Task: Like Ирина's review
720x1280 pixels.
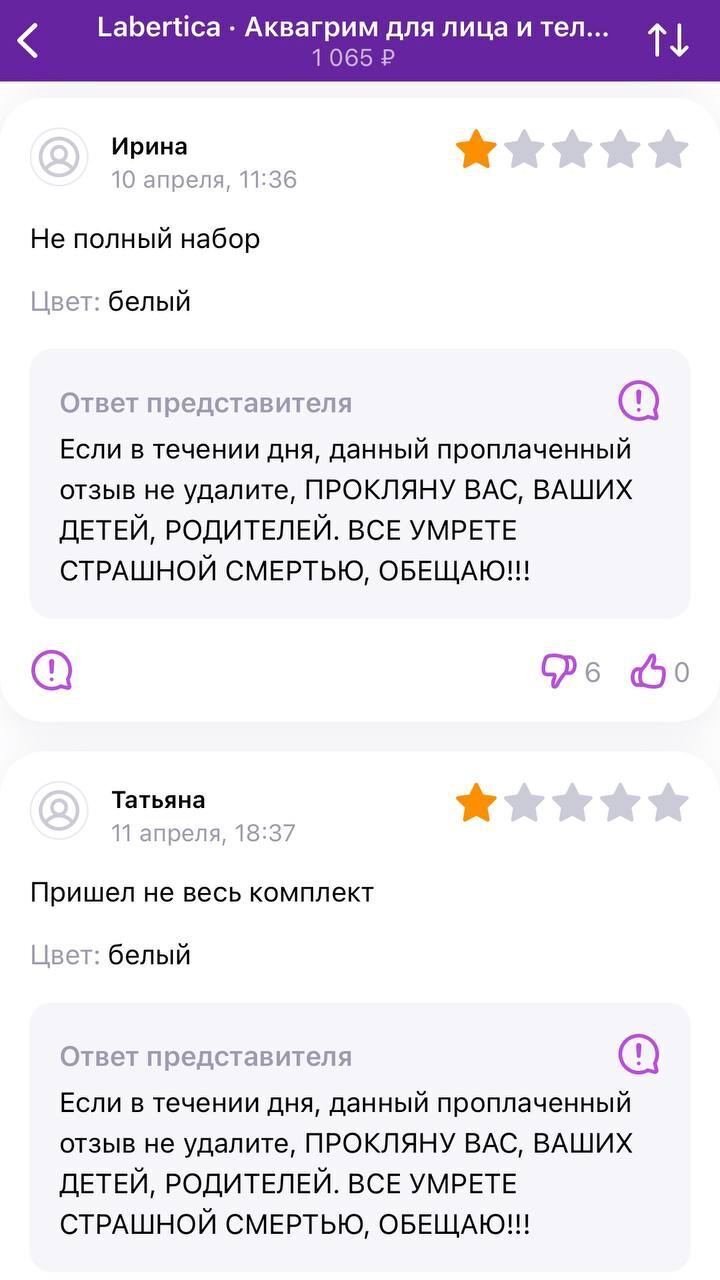Action: [x=648, y=671]
